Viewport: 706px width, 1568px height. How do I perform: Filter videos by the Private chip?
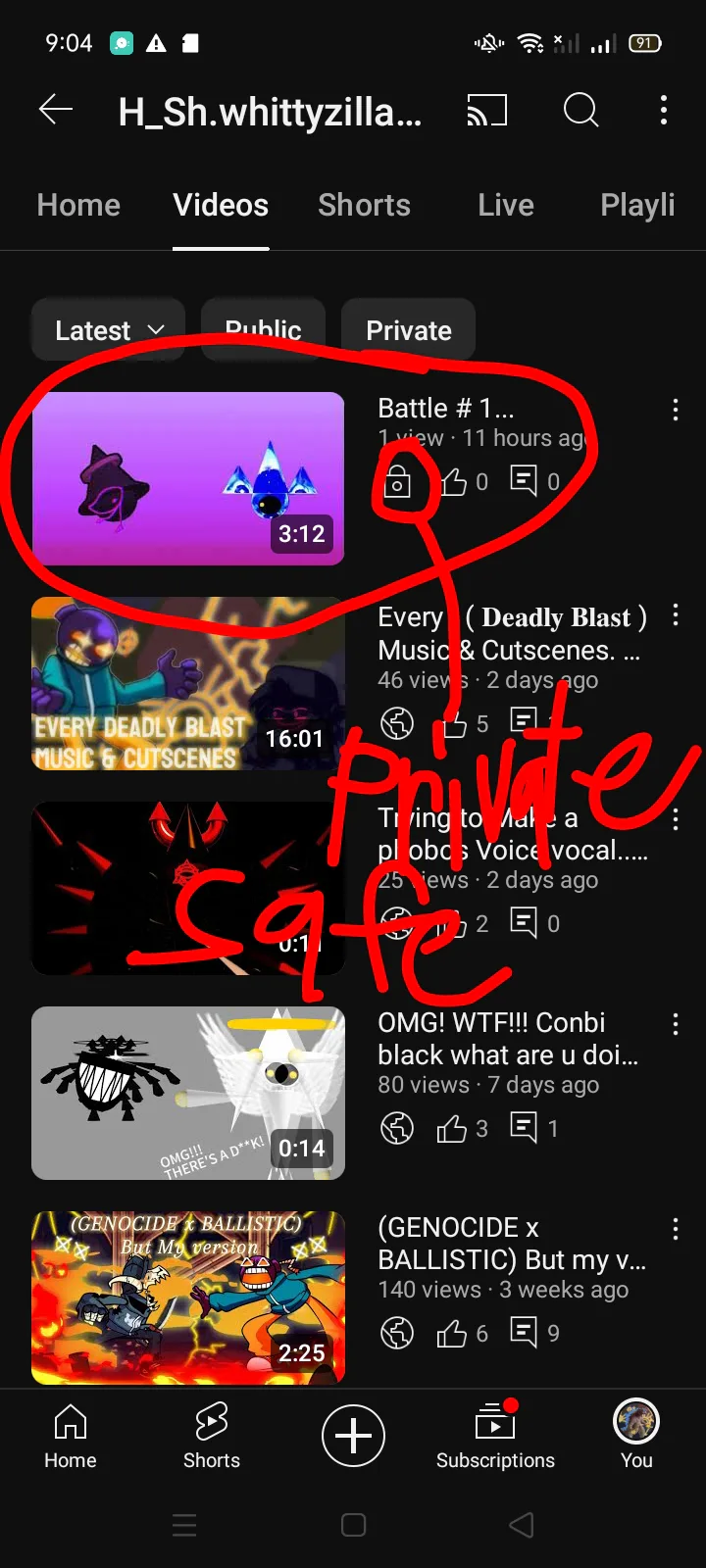coord(408,330)
